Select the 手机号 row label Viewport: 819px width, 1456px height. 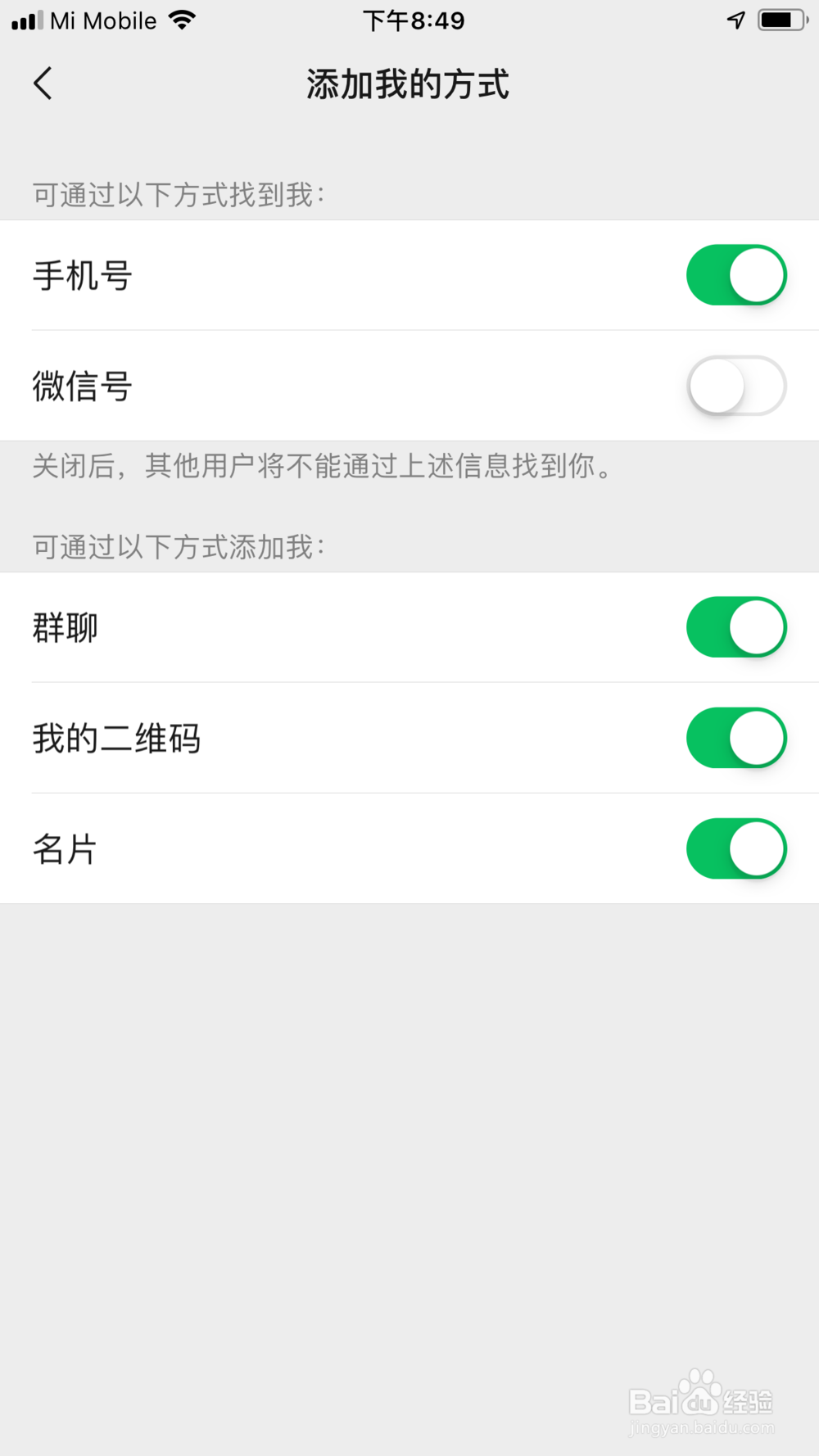(x=81, y=276)
